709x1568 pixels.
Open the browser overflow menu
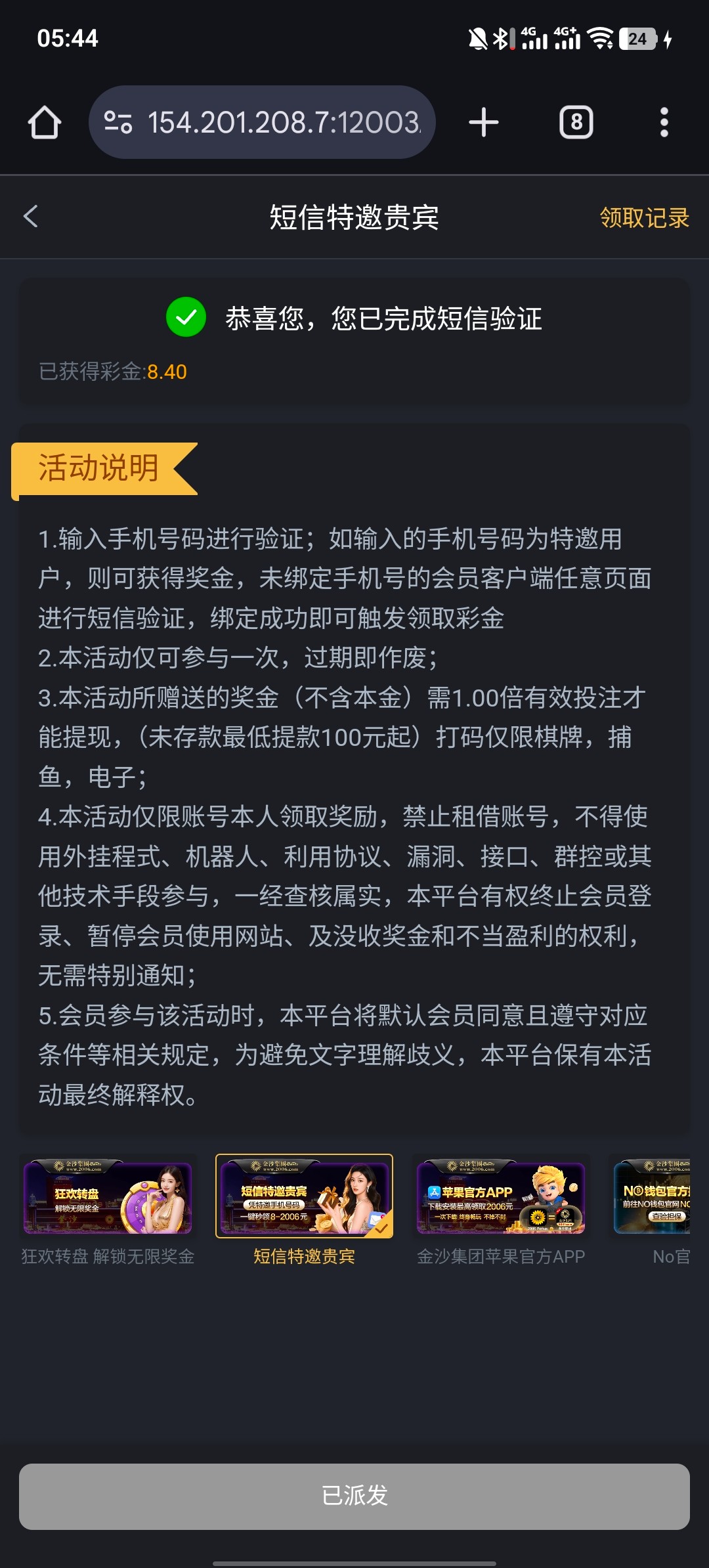664,123
